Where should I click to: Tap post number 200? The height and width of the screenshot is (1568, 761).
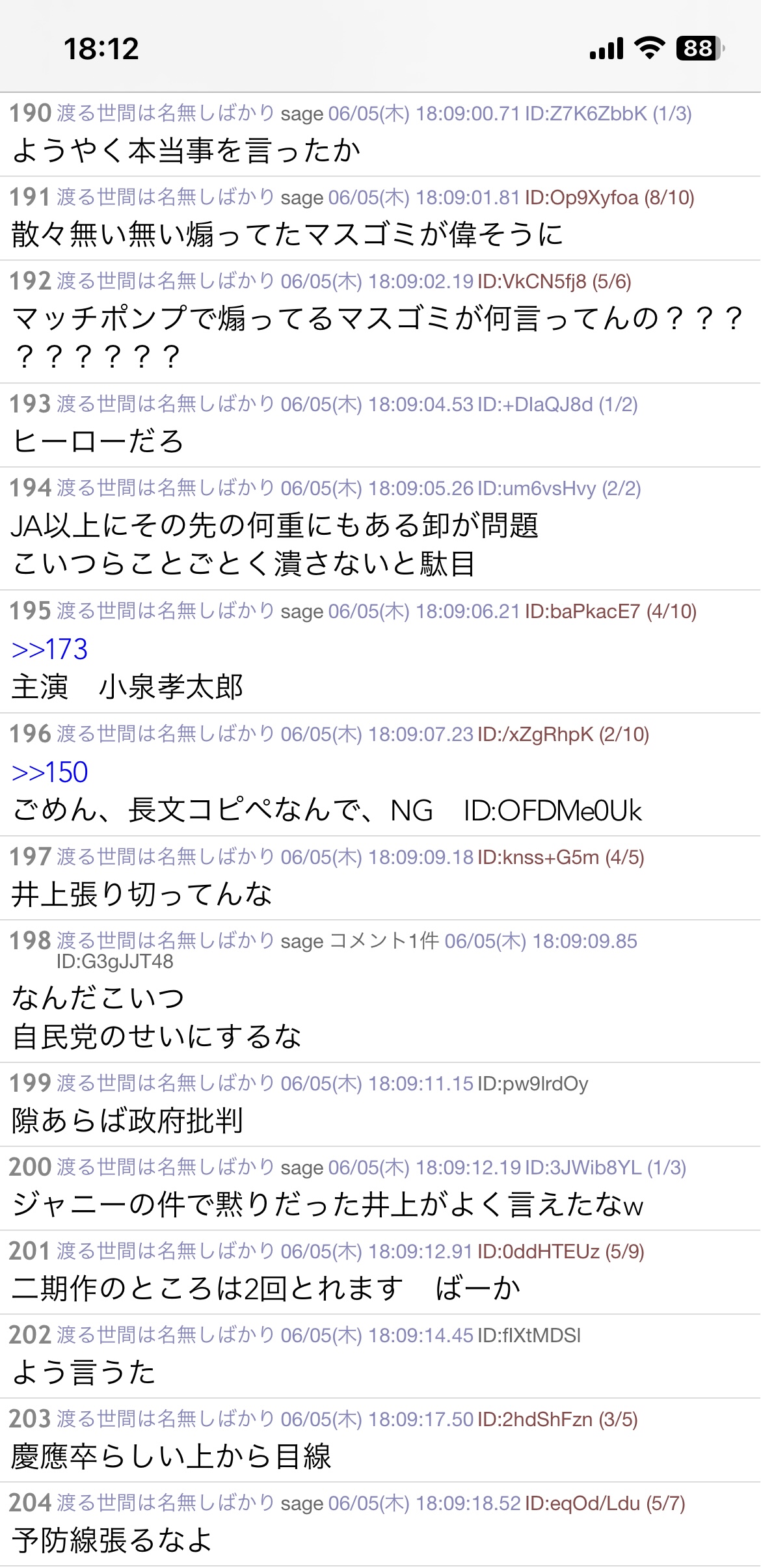point(31,1167)
